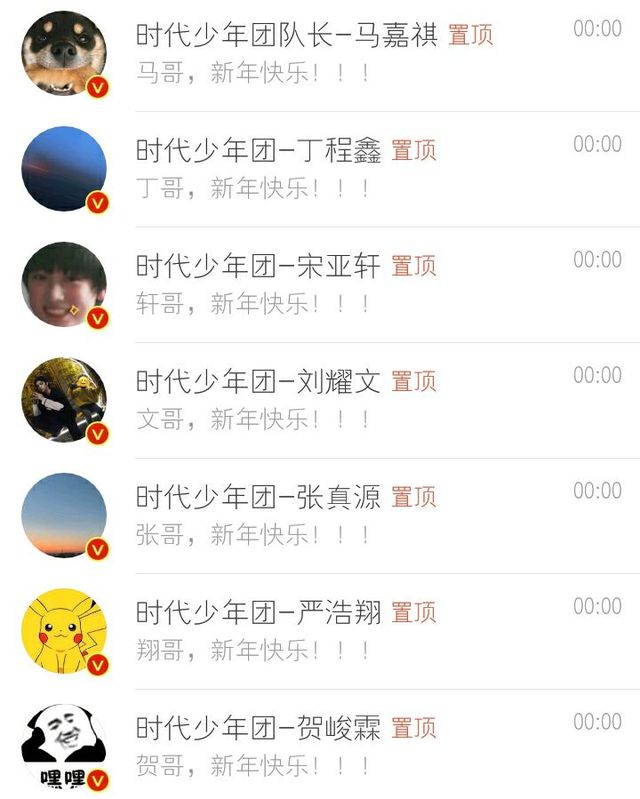This screenshot has width=640, height=799.
Task: Go to the 时代少年团-张真源 conversation
Action: tap(320, 515)
